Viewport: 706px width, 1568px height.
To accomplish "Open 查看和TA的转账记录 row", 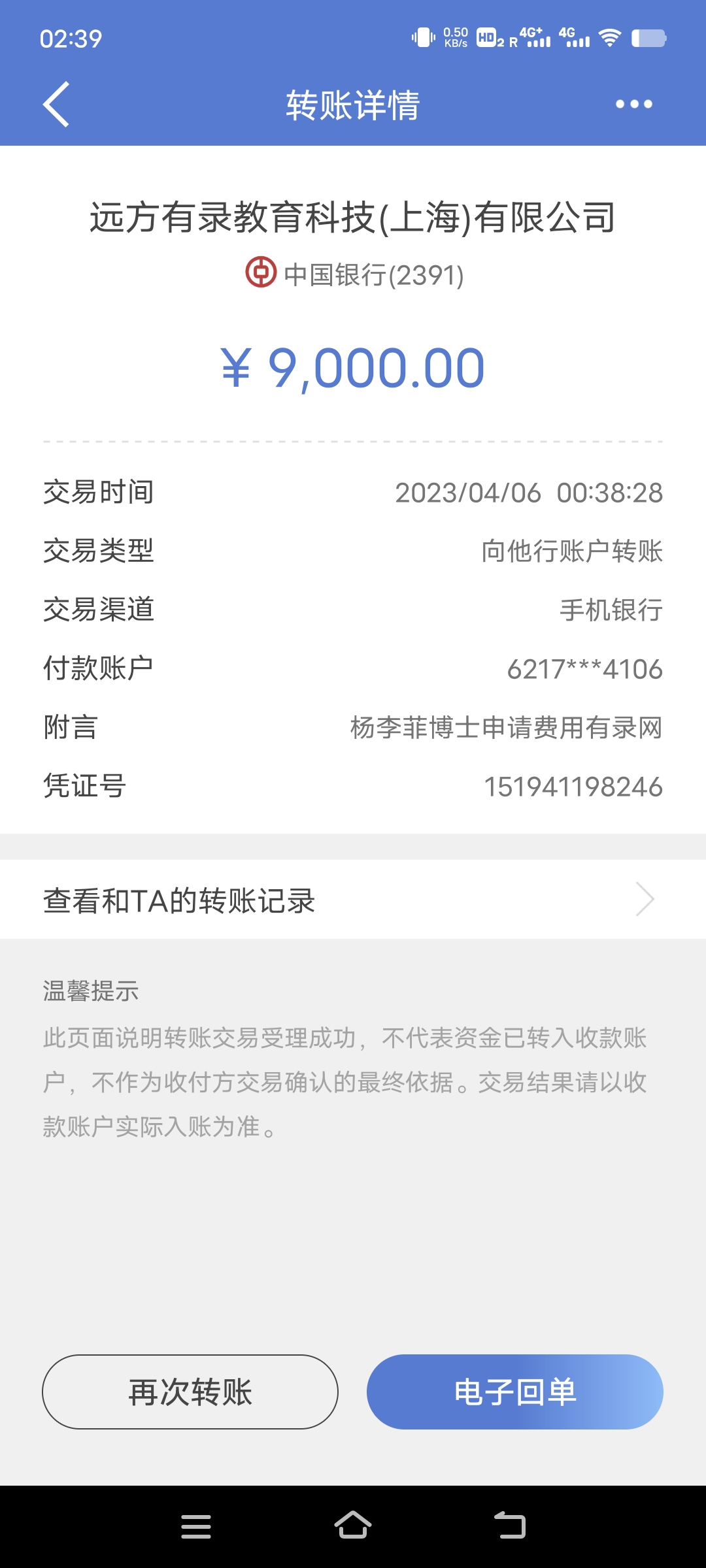I will [x=353, y=900].
